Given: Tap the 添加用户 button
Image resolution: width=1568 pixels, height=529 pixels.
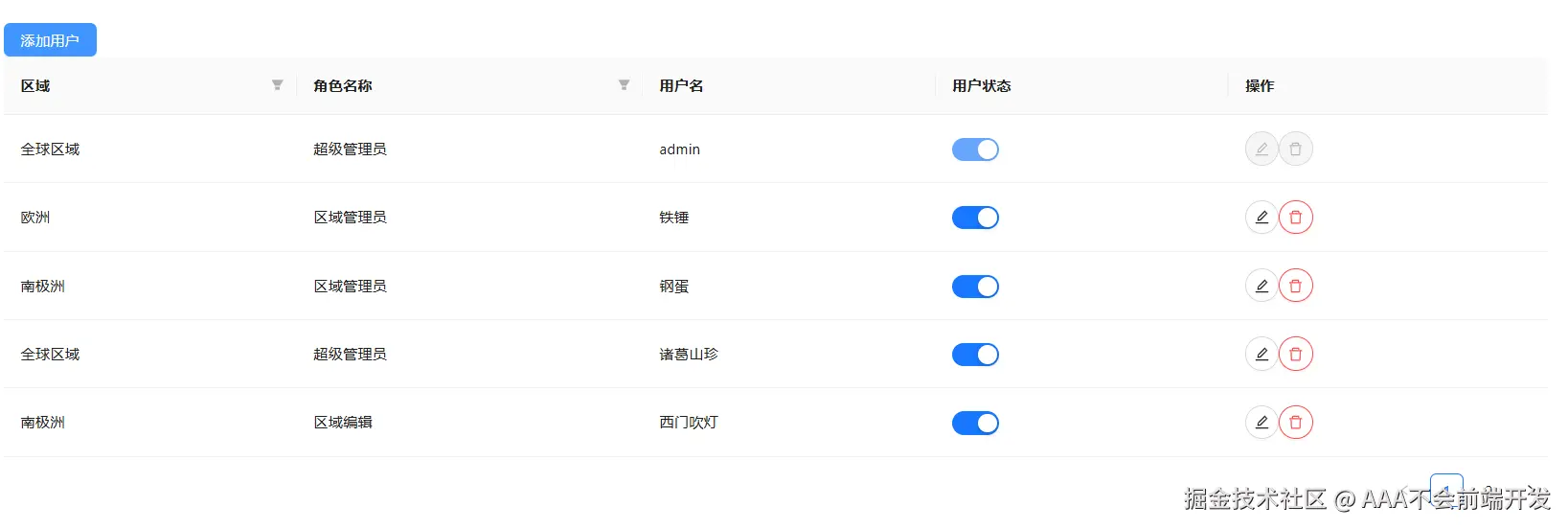Looking at the screenshot, I should [50, 40].
